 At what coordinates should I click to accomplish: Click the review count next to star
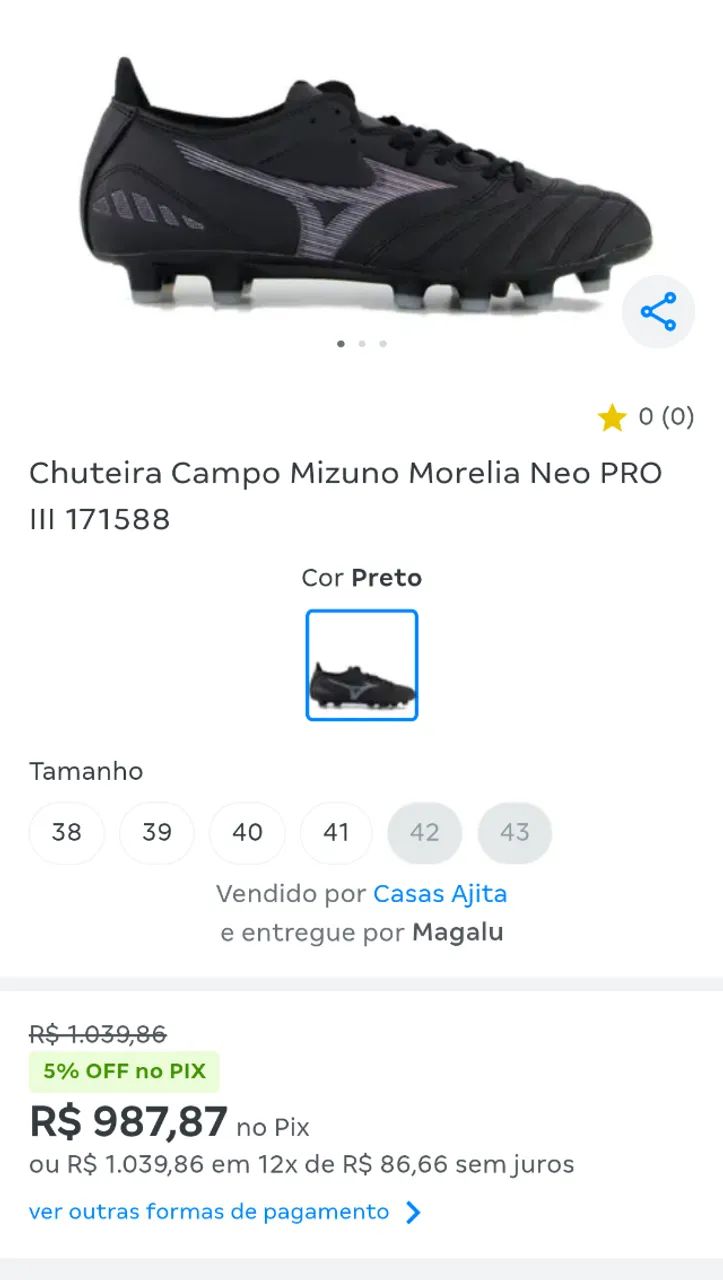(x=665, y=419)
